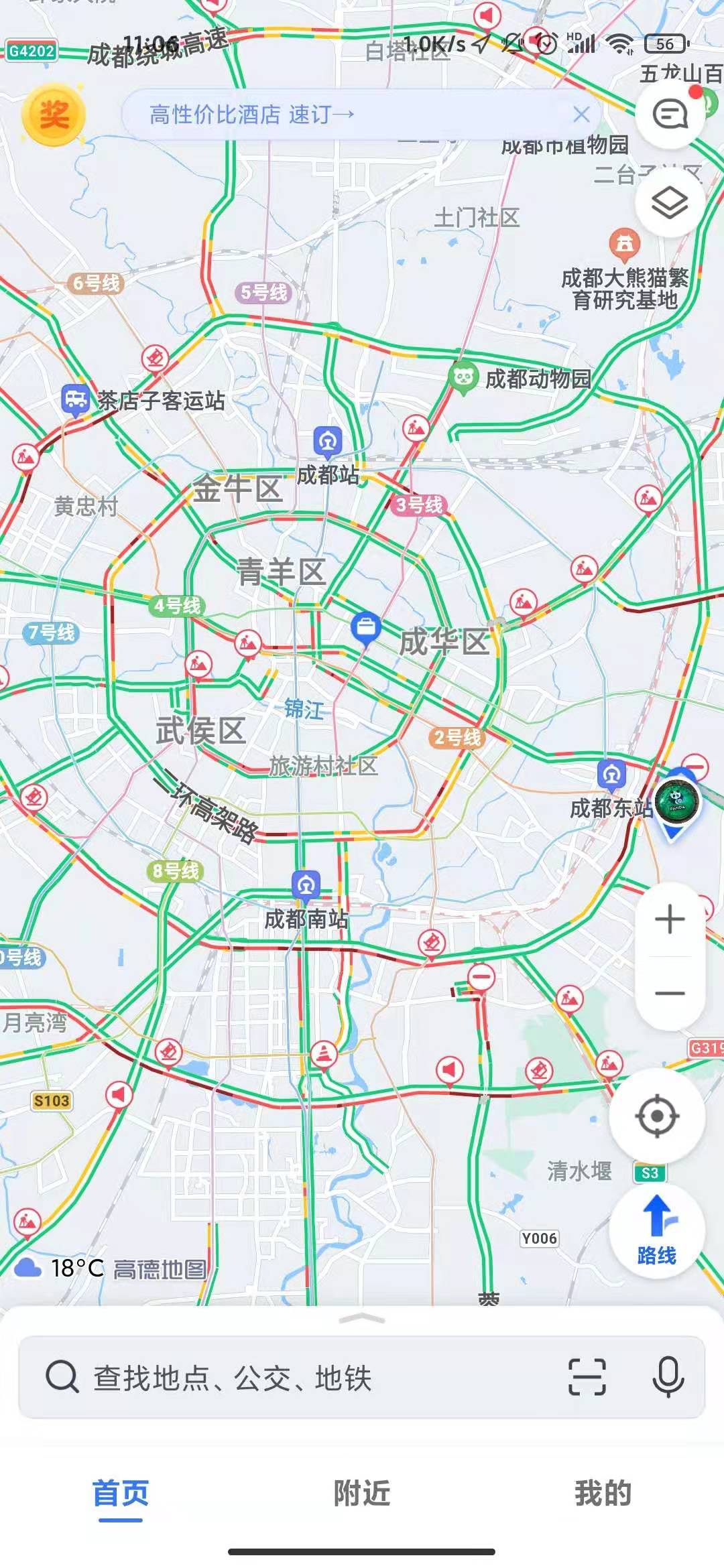Select the 茶店子客运站 bus station marker
The width and height of the screenshot is (724, 1568).
(x=75, y=401)
